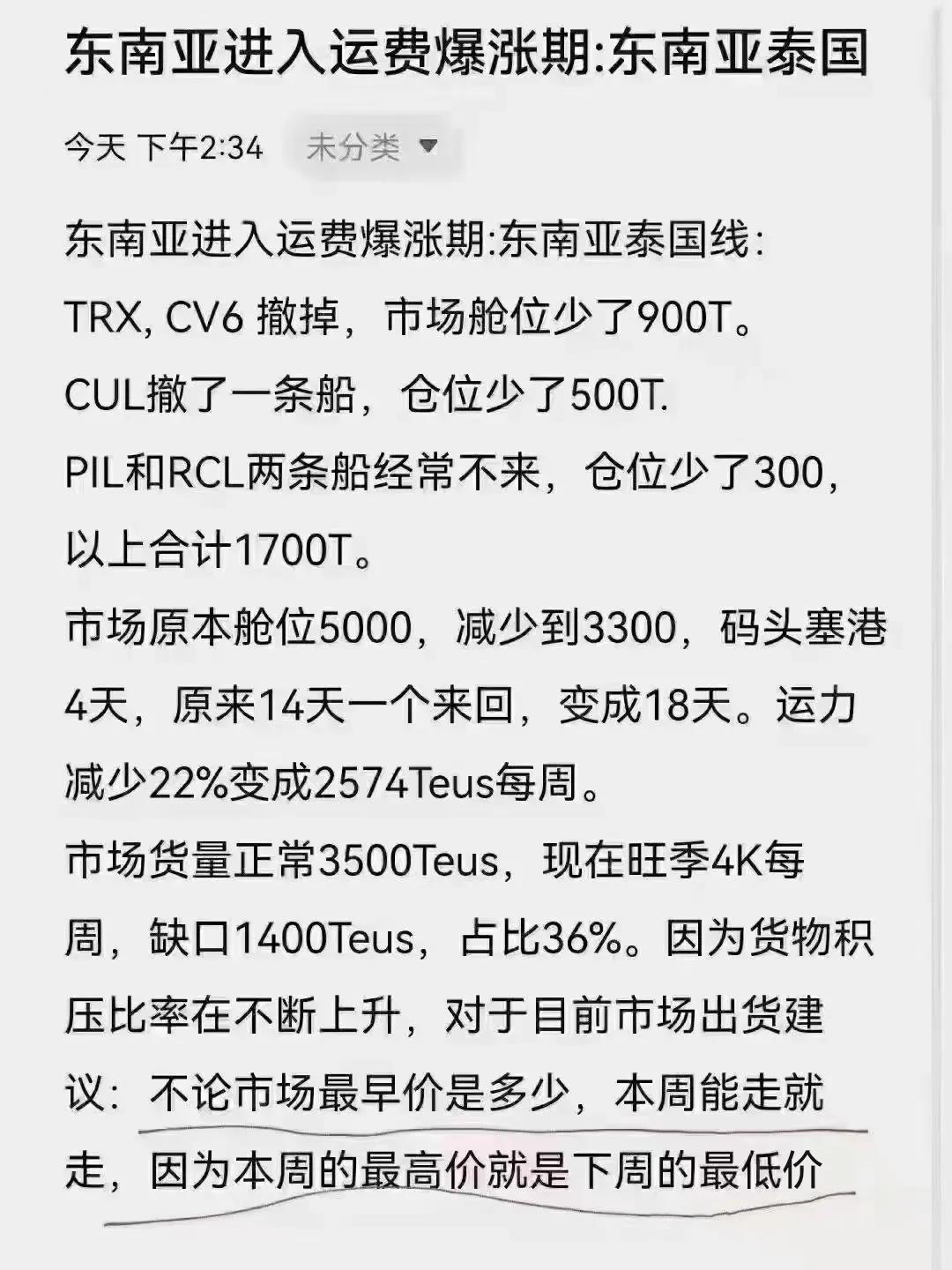The height and width of the screenshot is (1270, 952).
Task: Click the ▼ disclosure triangle beside 未分类
Action: [428, 144]
